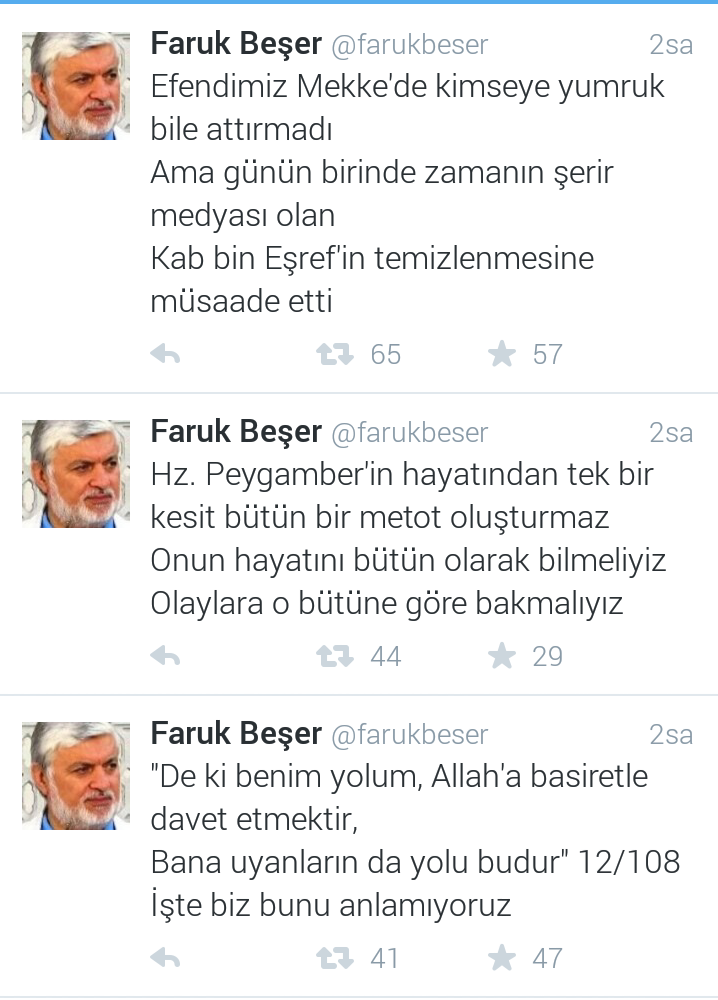Reply to the "Hz. Peygamber'in hayatından" tweet
This screenshot has height=1000, width=718.
point(165,656)
